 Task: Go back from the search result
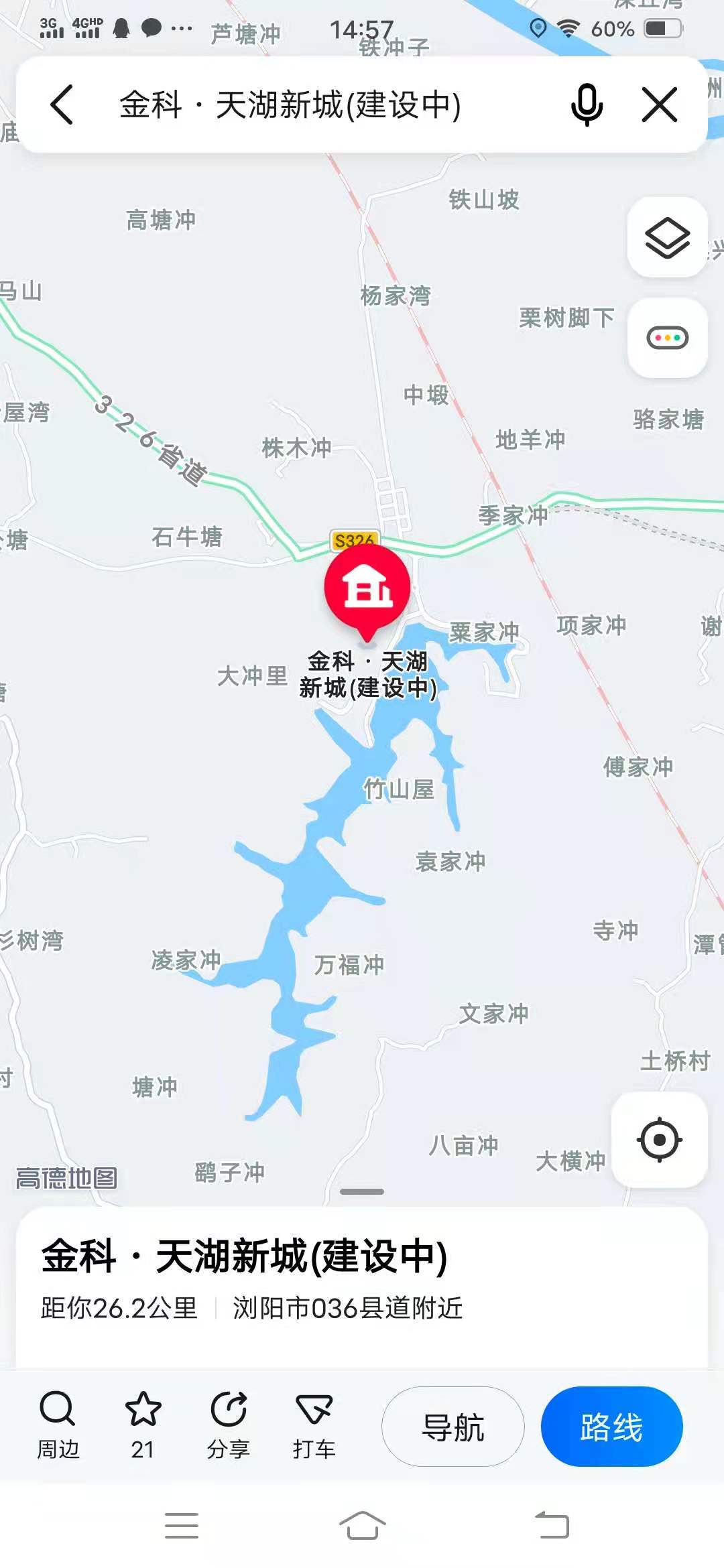coord(62,105)
